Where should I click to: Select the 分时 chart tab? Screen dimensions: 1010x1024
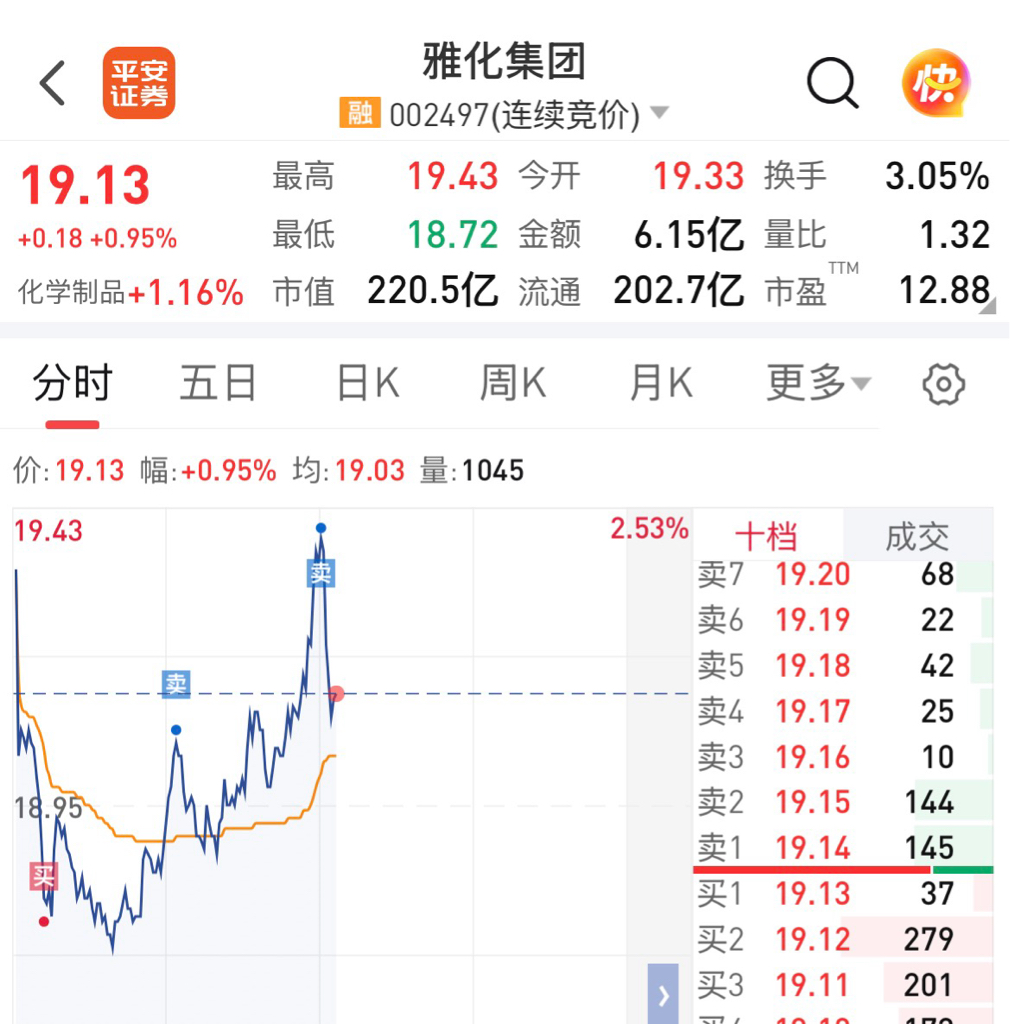coord(72,383)
